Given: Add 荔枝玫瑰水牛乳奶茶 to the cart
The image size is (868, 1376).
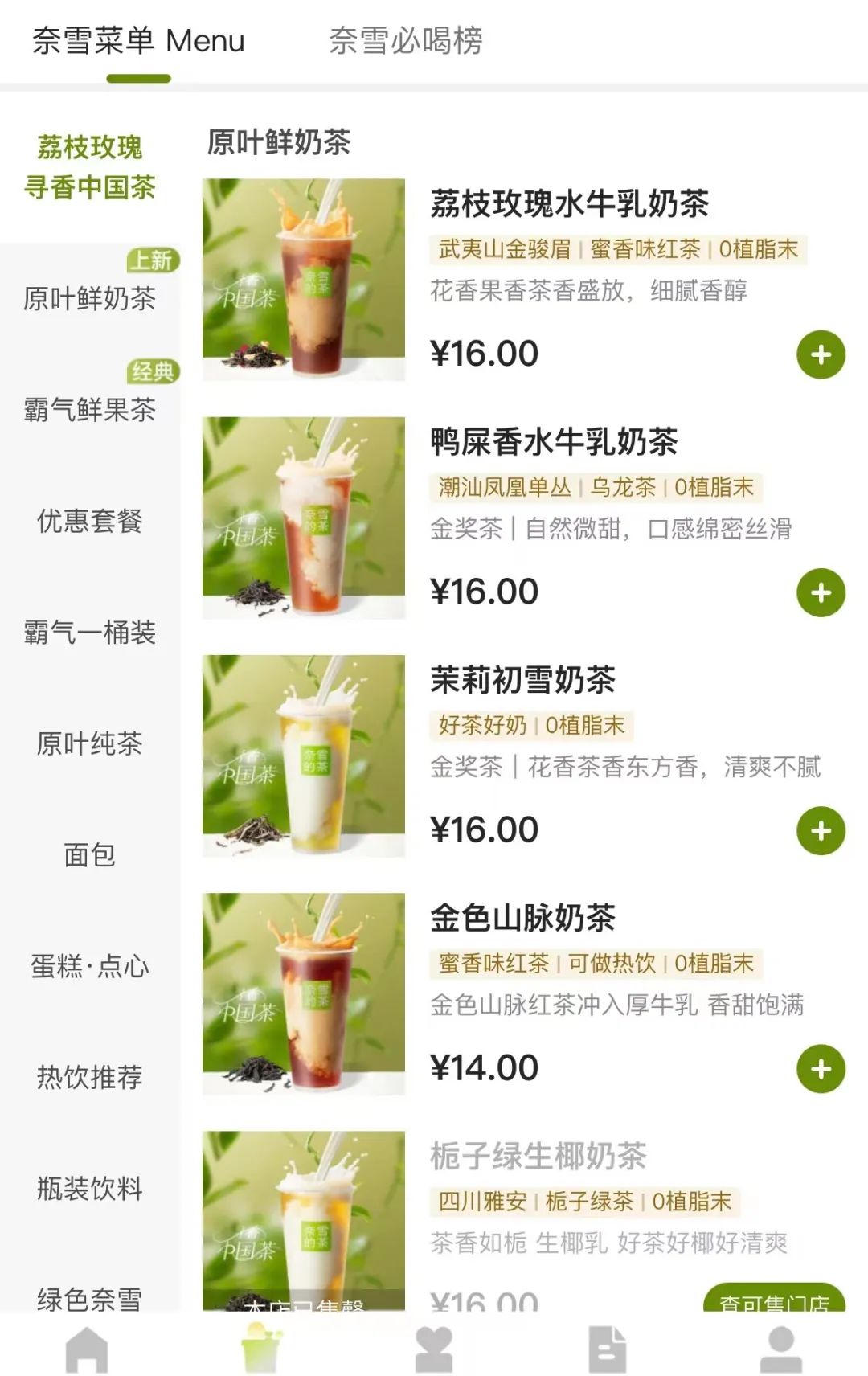Looking at the screenshot, I should coord(821,354).
